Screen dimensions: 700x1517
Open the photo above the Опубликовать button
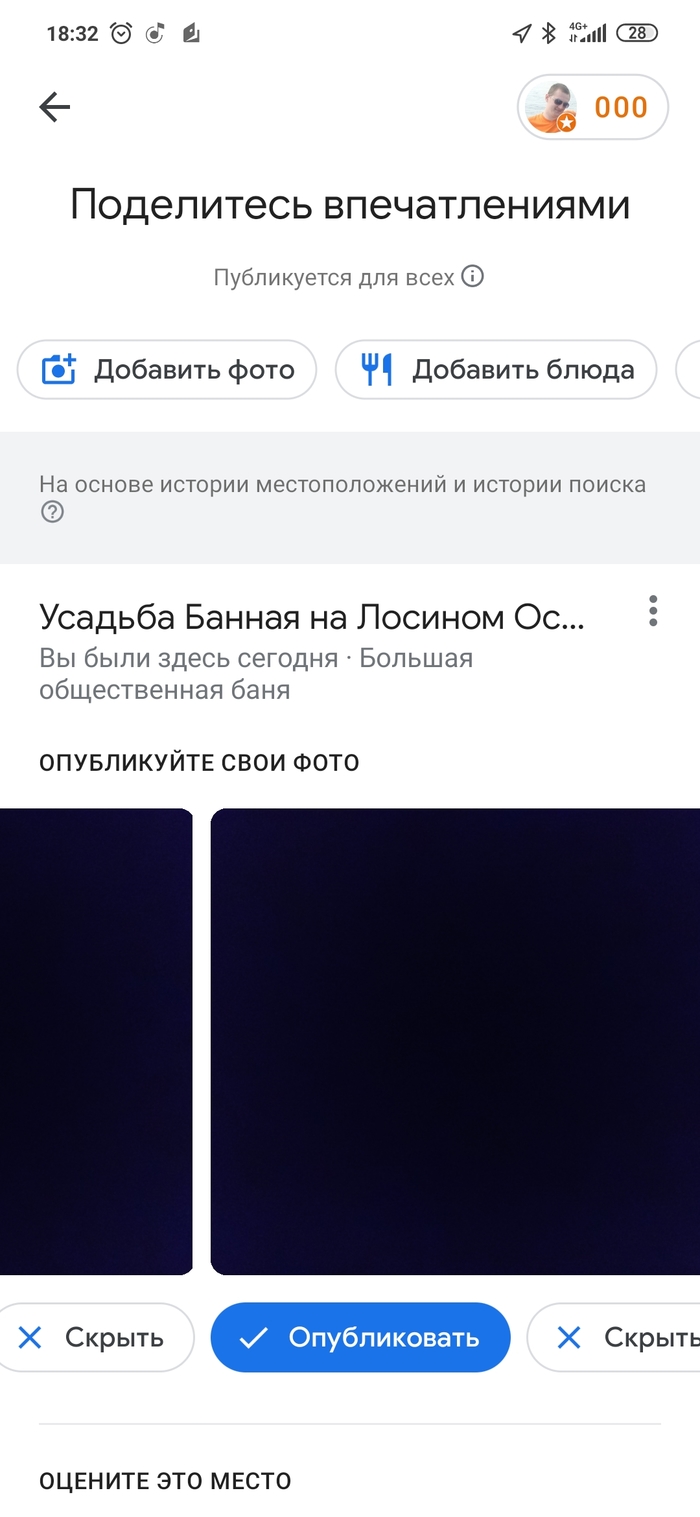click(455, 1040)
